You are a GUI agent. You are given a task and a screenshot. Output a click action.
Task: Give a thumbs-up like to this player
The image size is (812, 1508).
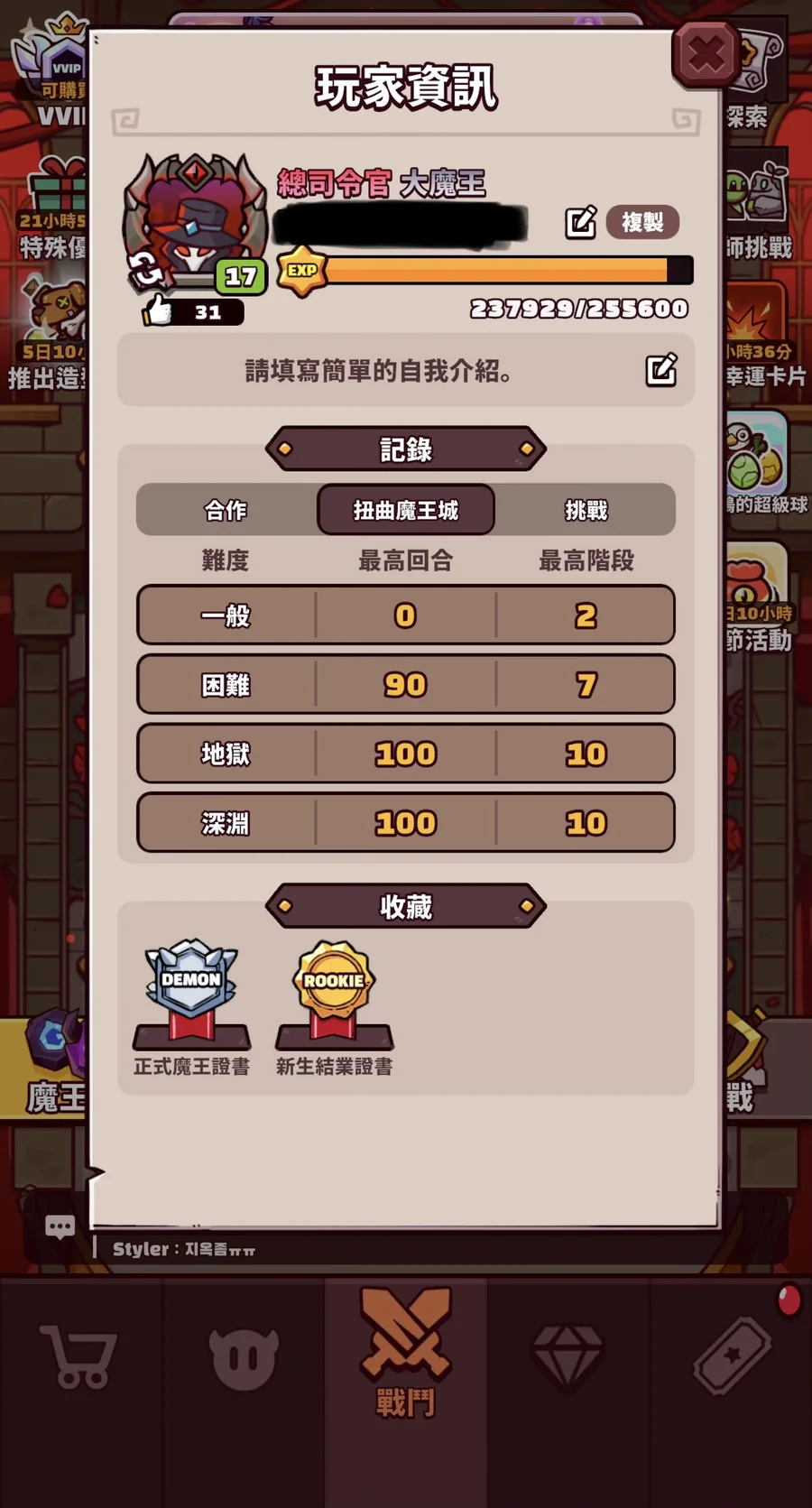pos(159,311)
